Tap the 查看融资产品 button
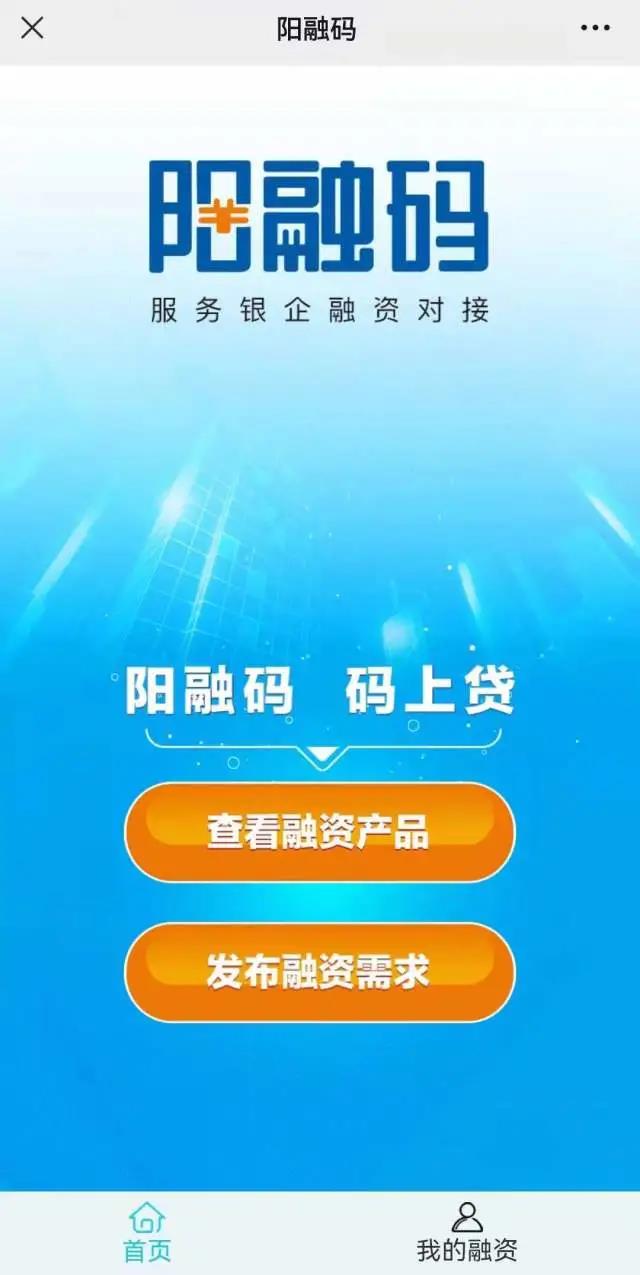The width and height of the screenshot is (640, 1275). tap(319, 832)
